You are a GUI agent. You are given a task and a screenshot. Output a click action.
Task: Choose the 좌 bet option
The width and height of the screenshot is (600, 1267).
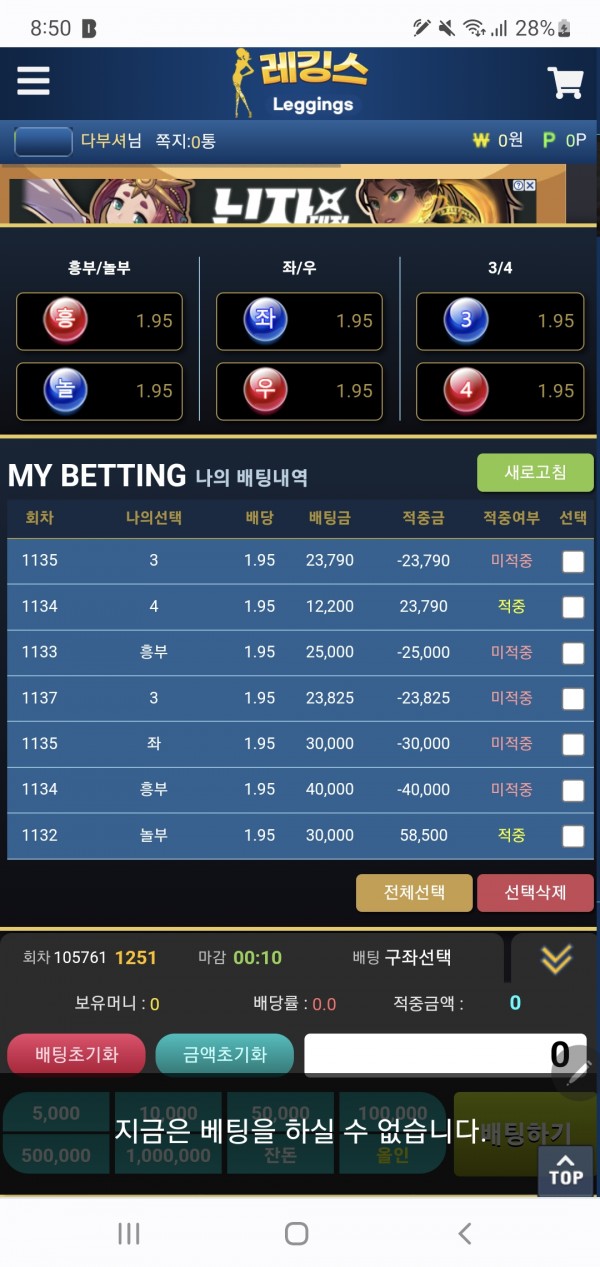pos(299,321)
